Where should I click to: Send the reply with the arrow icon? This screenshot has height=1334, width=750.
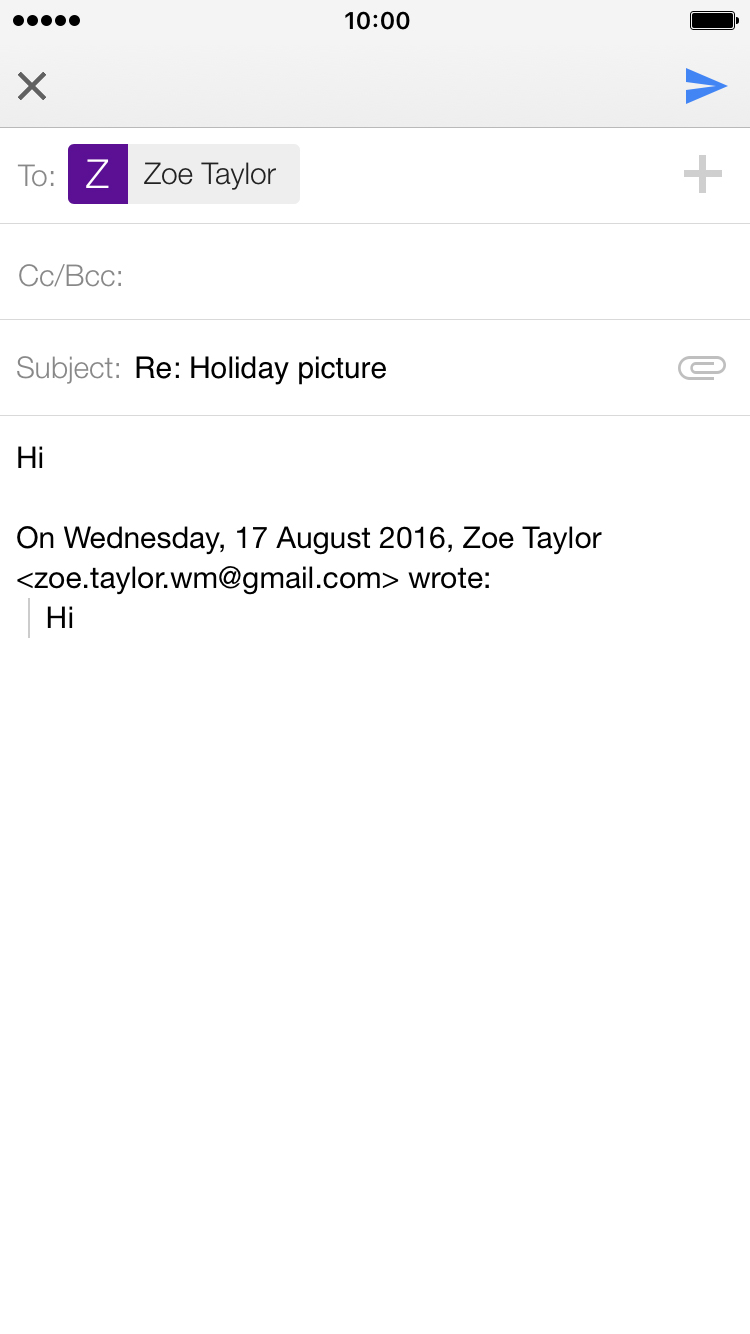[706, 86]
